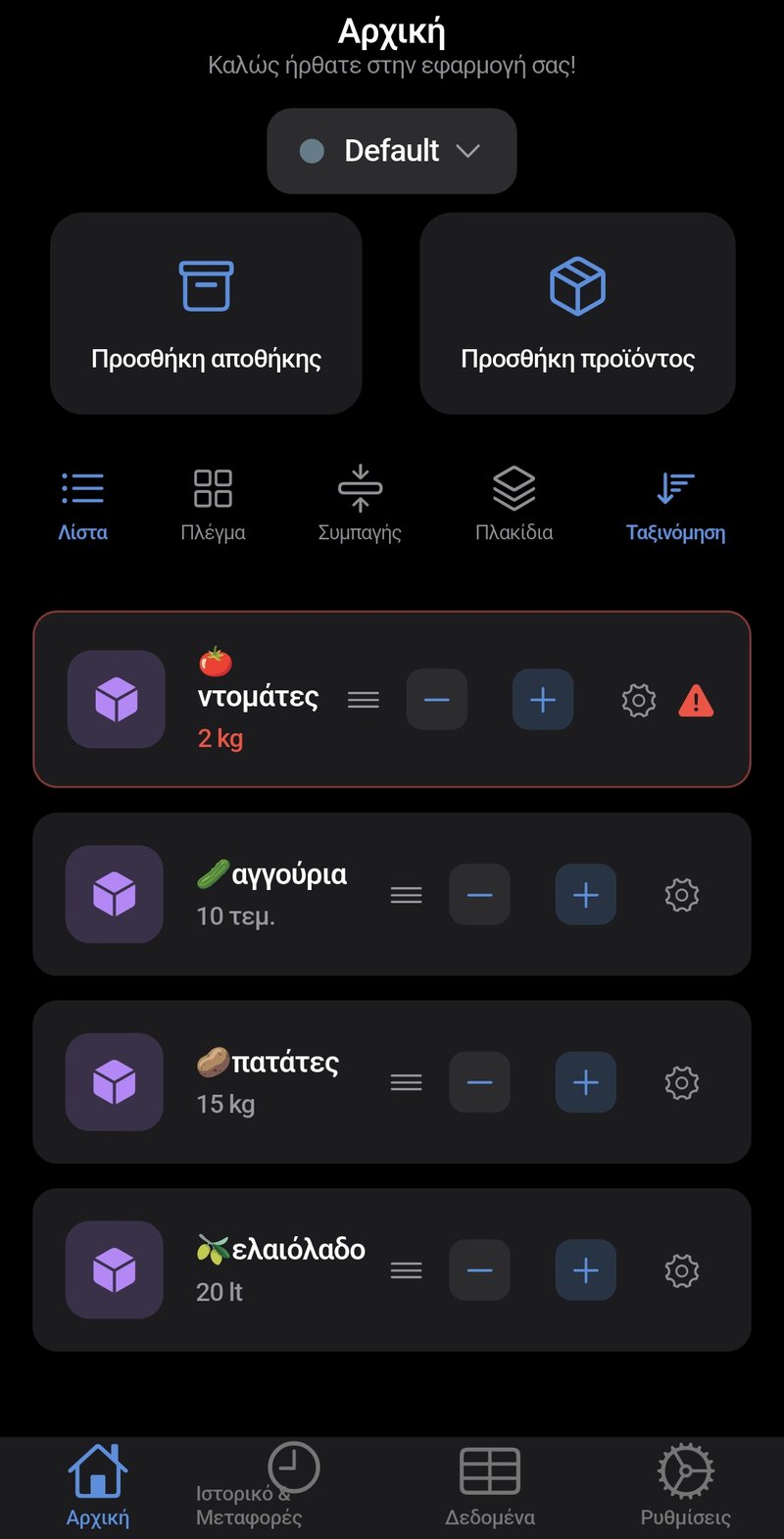Expand details of the αγγούρια row
784x1539 pixels.
point(407,894)
